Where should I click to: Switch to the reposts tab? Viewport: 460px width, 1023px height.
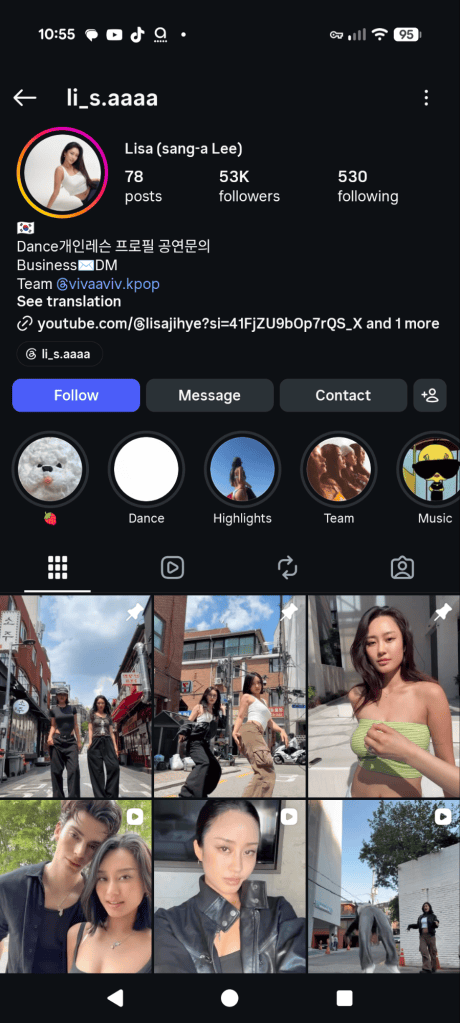(287, 568)
